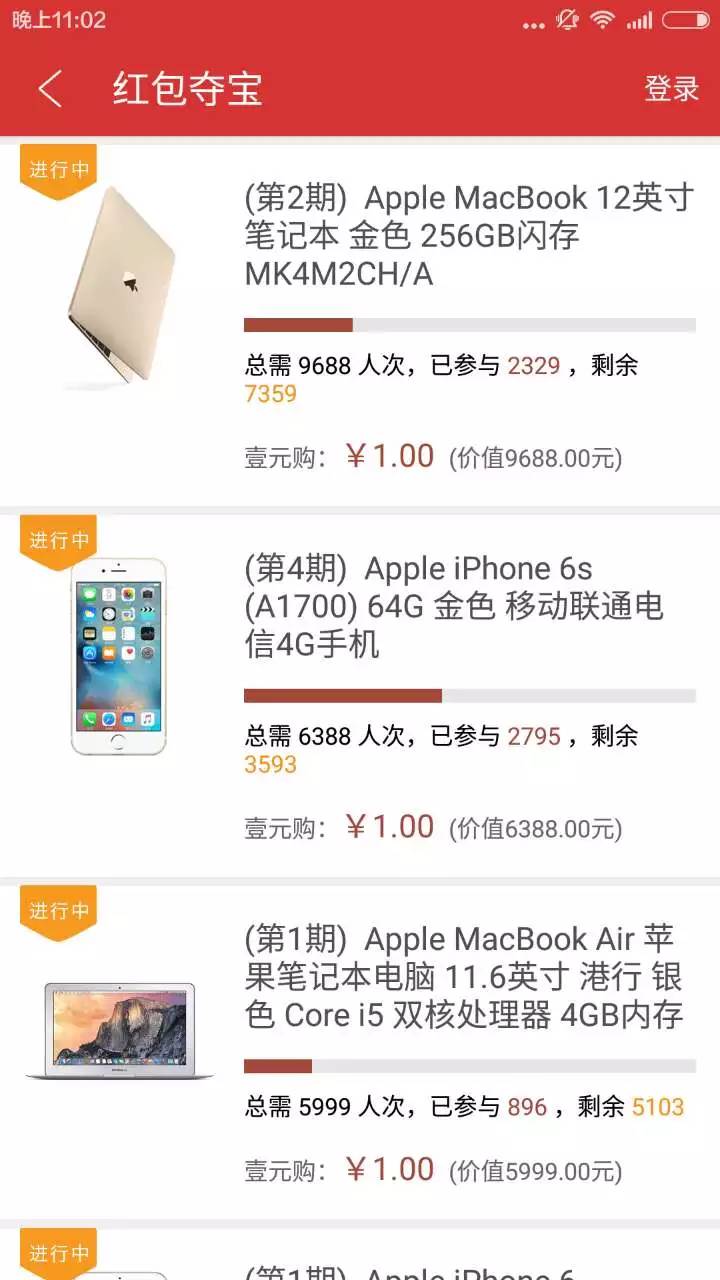720x1280 pixels.
Task: Open the Apple MacBook 12英寸 gold listing
Action: pos(468,236)
